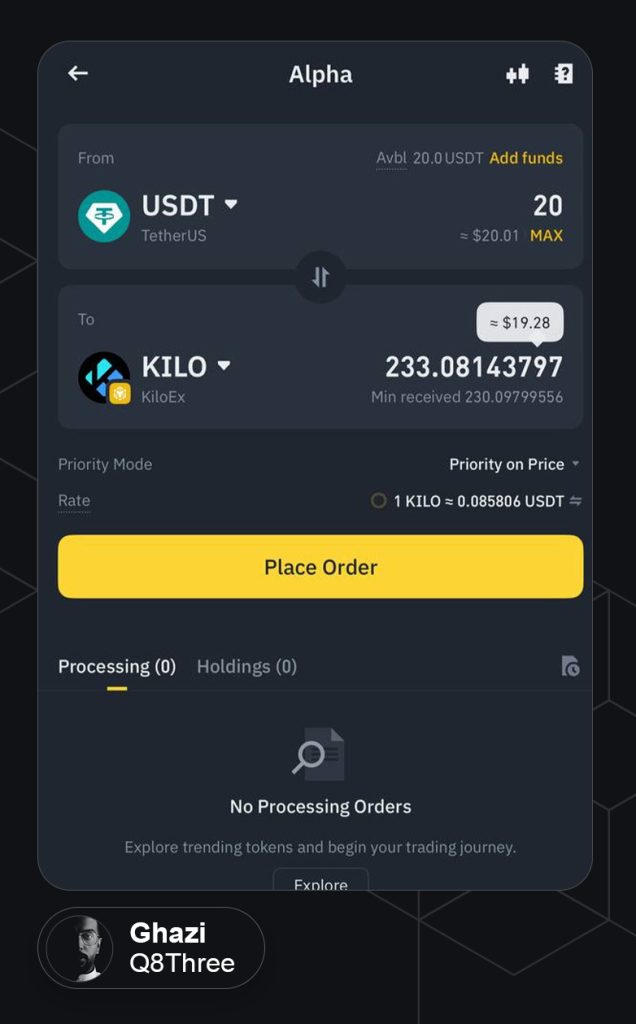Open the candlestick chart view
Image resolution: width=636 pixels, height=1024 pixels.
point(517,74)
